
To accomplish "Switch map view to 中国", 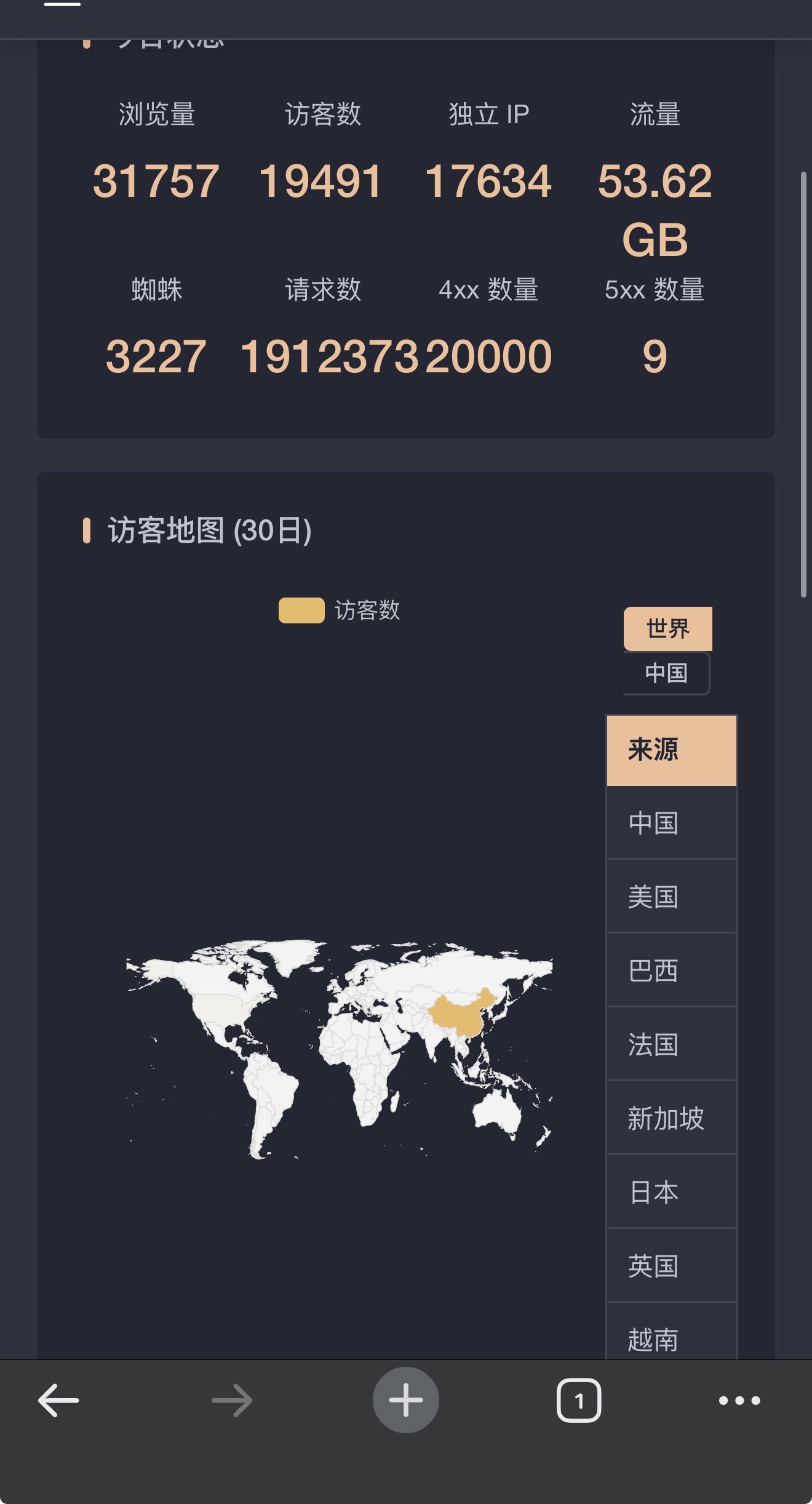I will (666, 673).
